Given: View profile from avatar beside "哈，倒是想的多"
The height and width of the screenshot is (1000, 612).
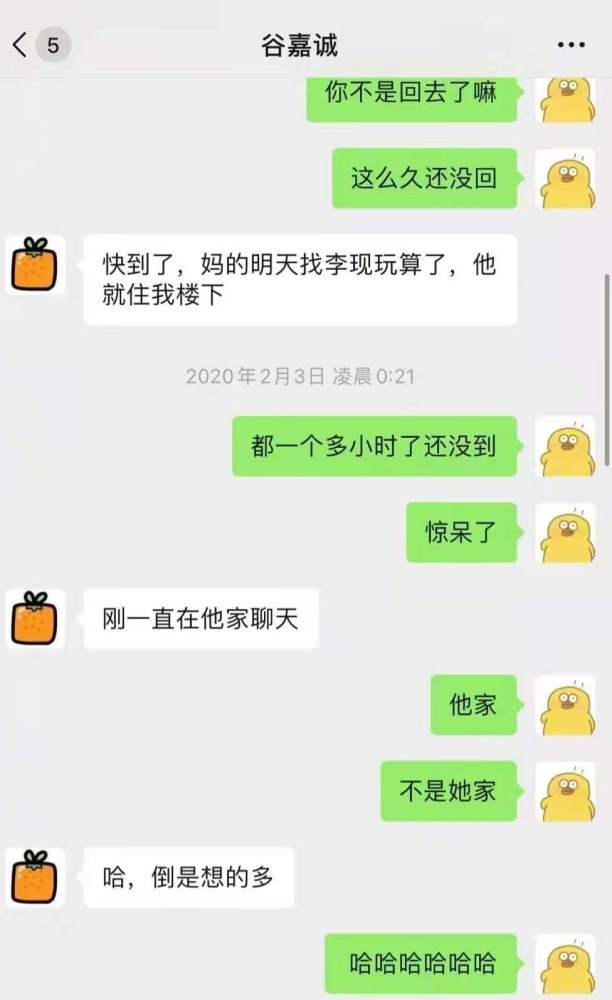Looking at the screenshot, I should coord(35,878).
